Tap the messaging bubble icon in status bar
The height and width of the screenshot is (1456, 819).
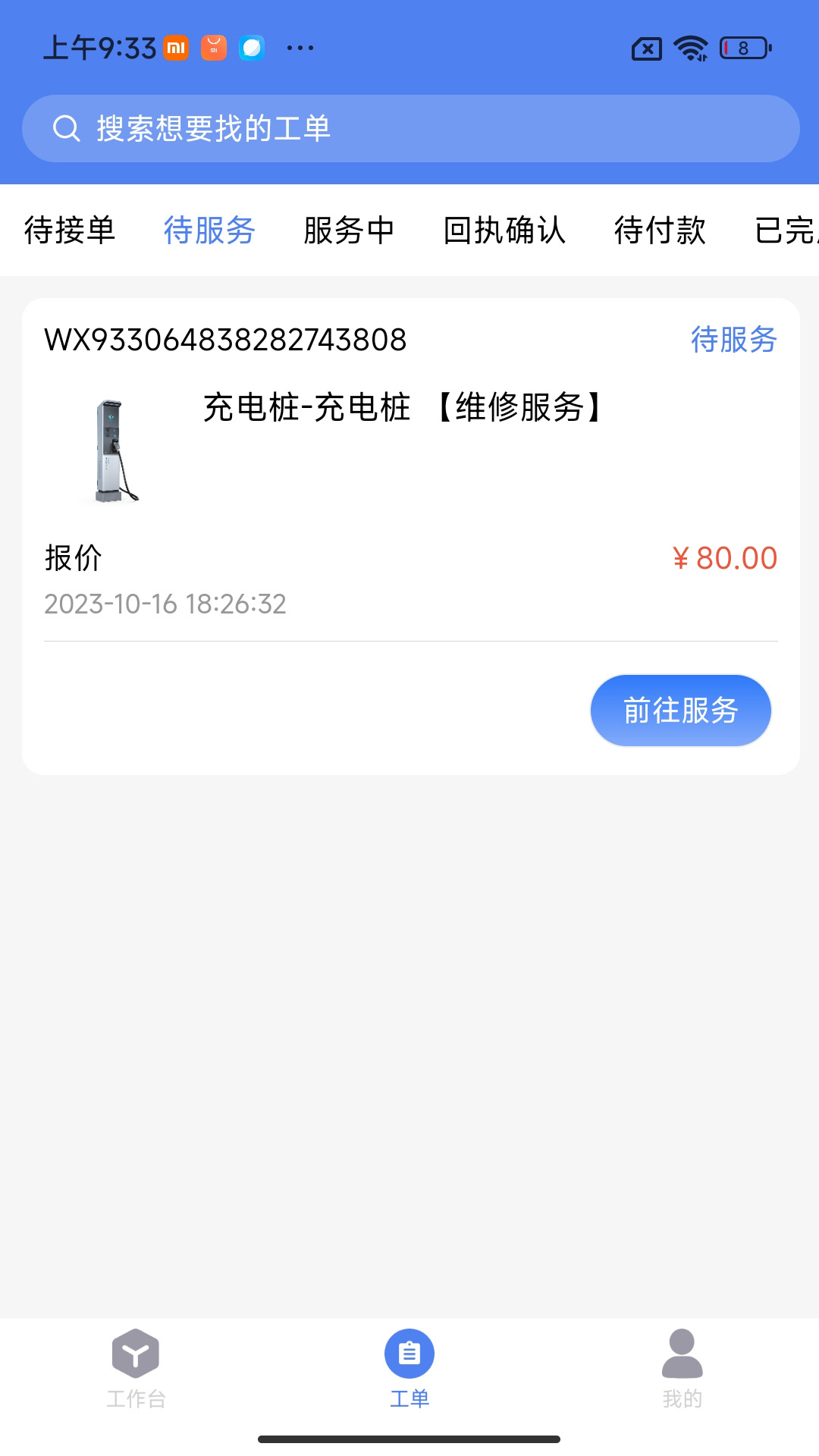[x=252, y=47]
